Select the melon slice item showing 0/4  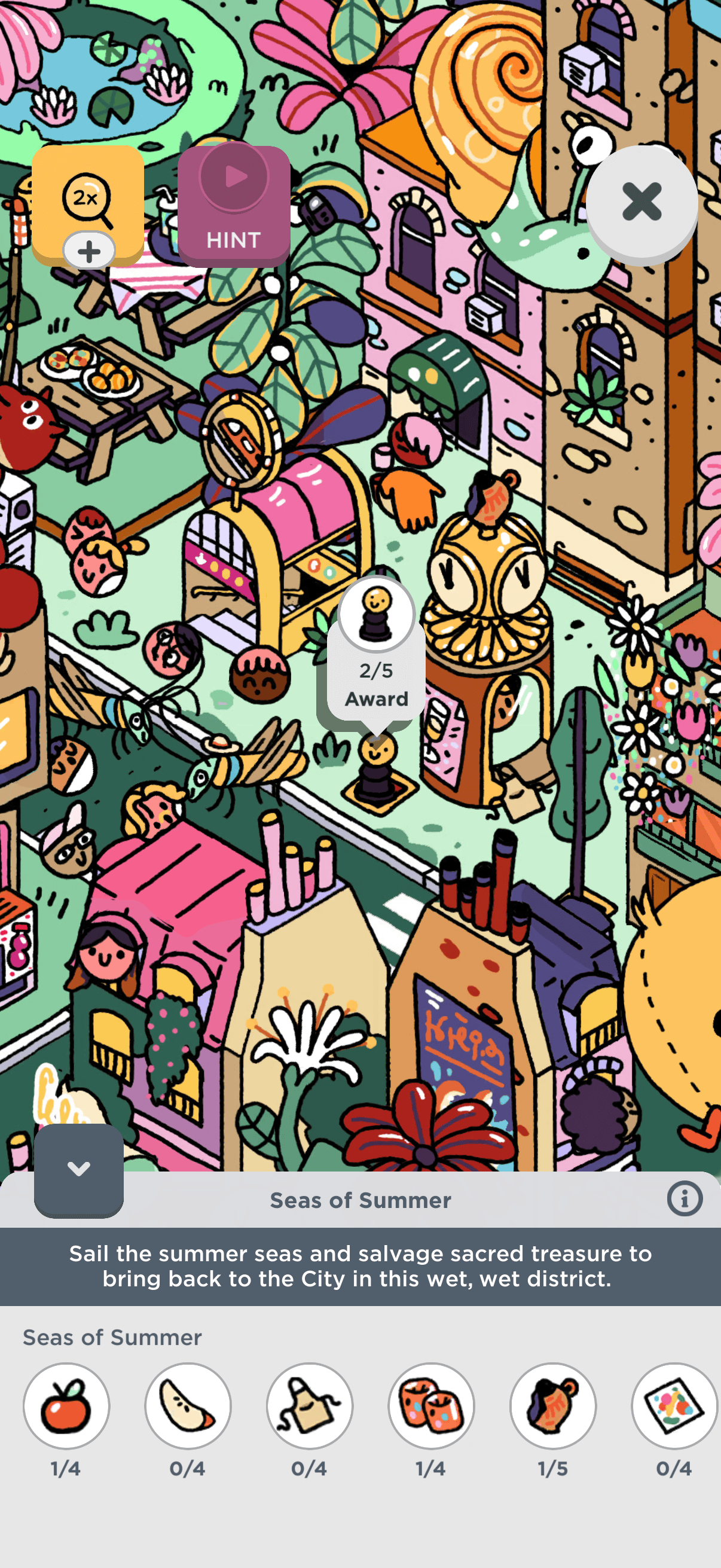coord(188,1405)
